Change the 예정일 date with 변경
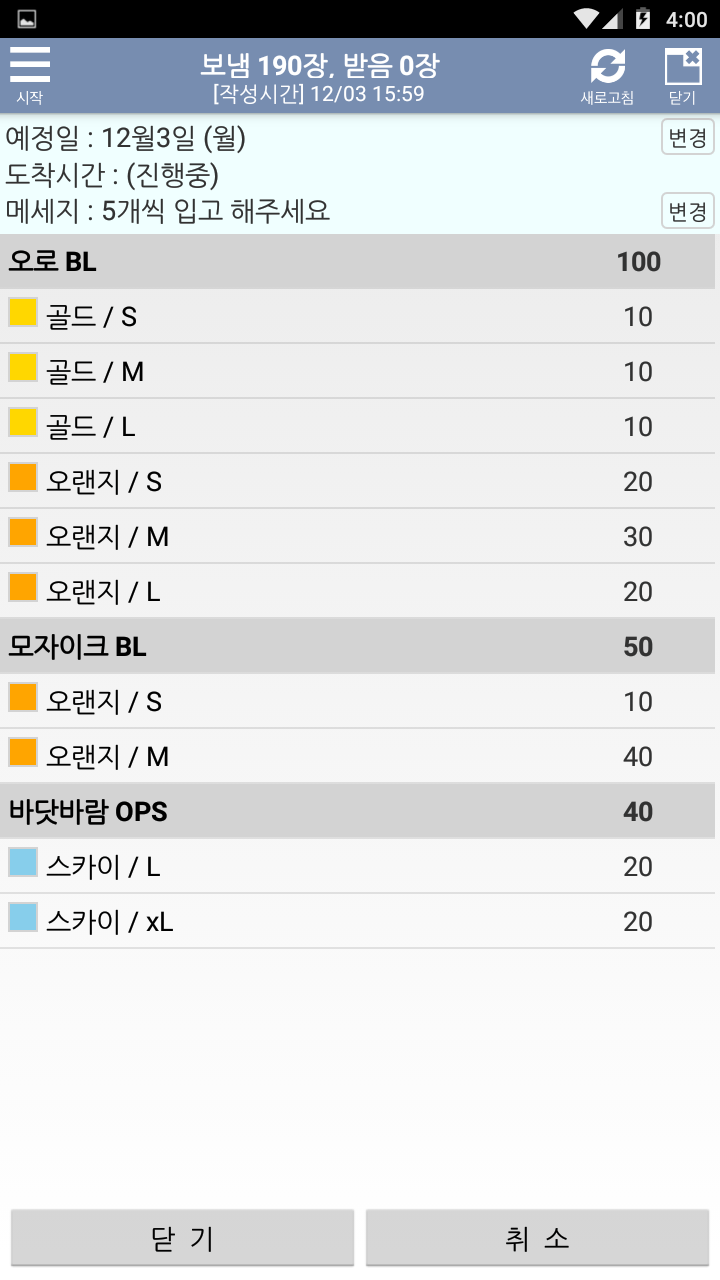 click(687, 137)
